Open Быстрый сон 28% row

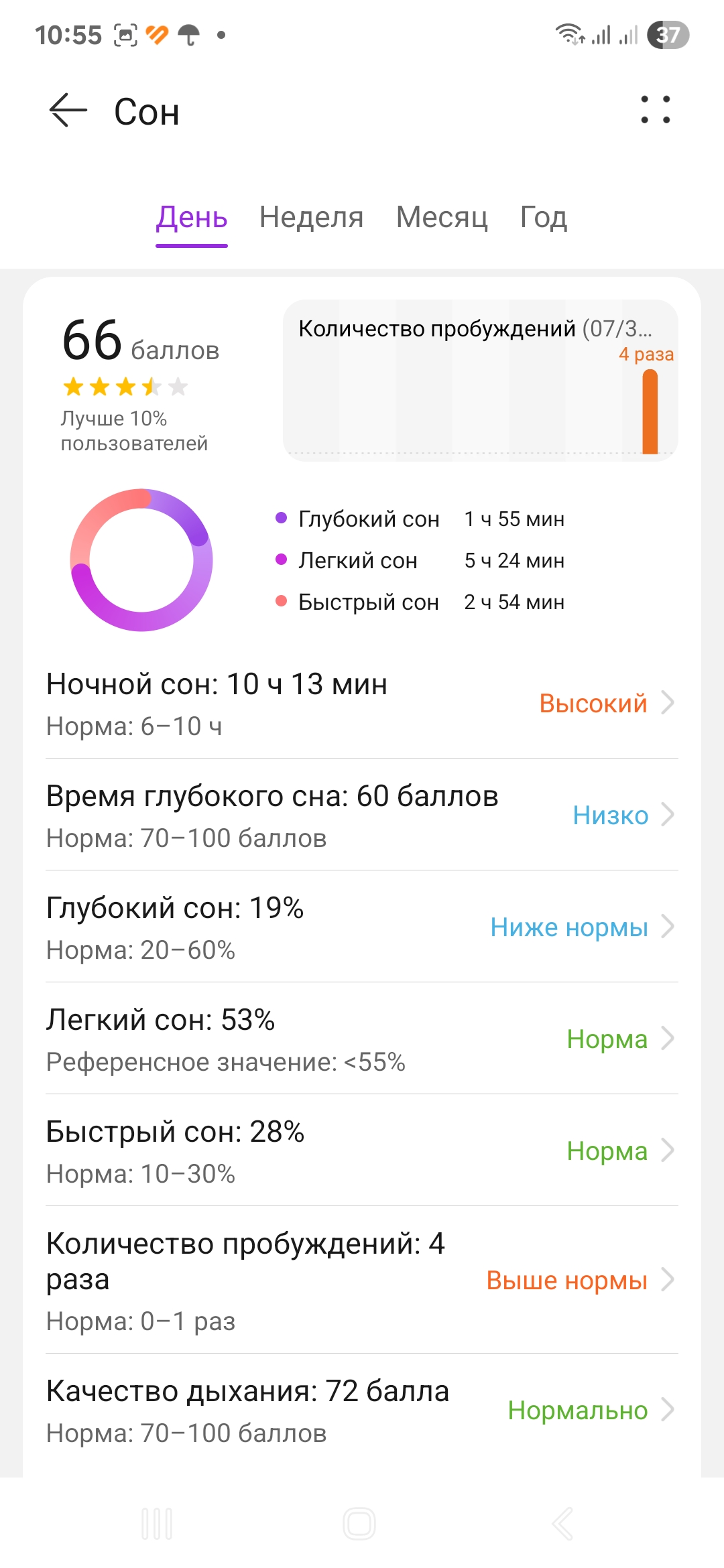pyautogui.click(x=362, y=1151)
